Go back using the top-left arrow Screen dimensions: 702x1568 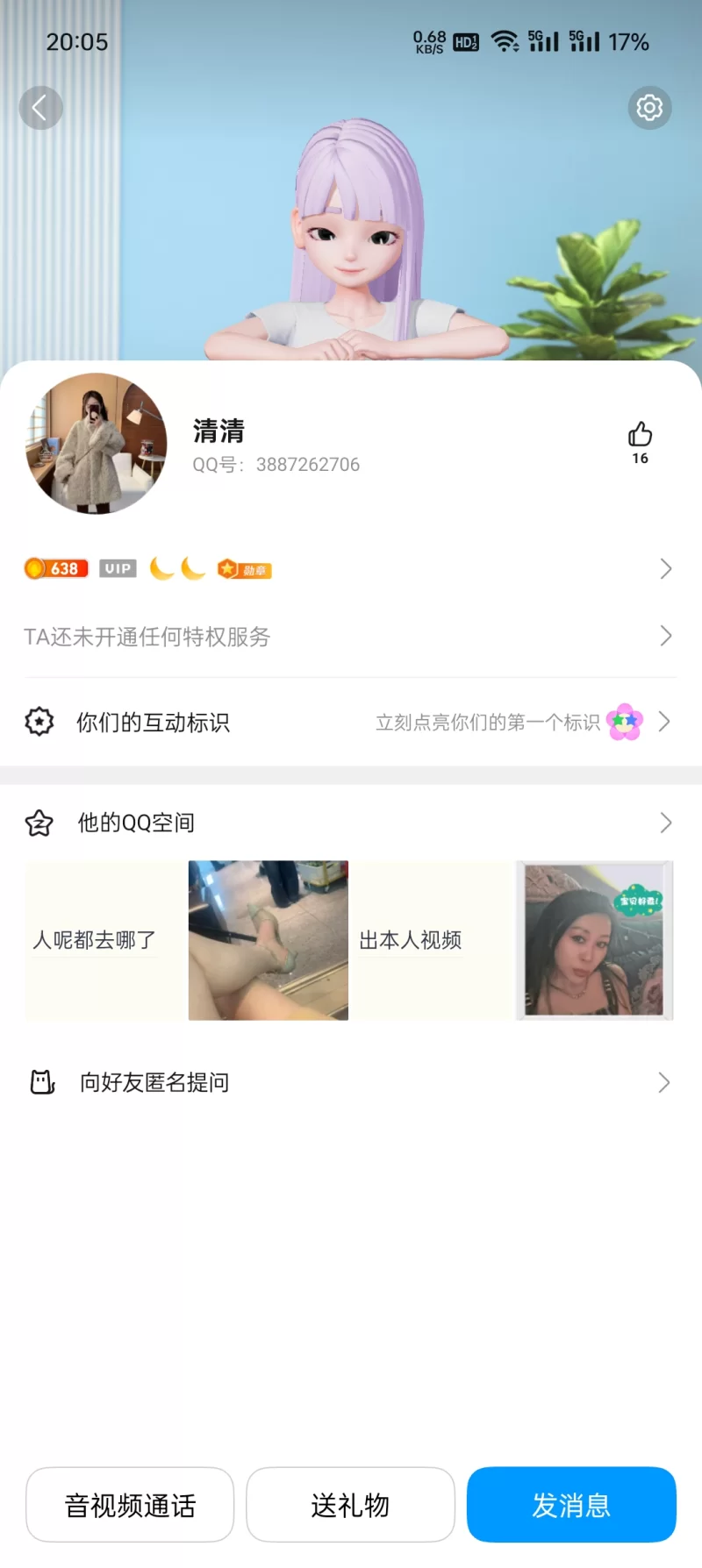tap(40, 108)
